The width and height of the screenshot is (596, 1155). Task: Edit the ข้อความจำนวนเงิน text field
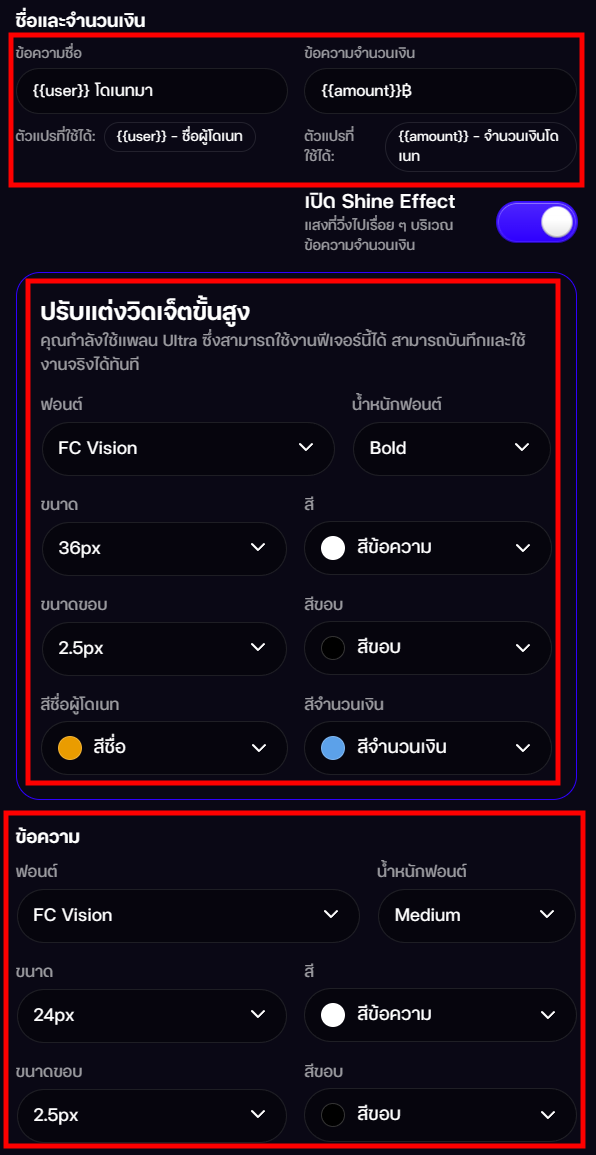440,91
